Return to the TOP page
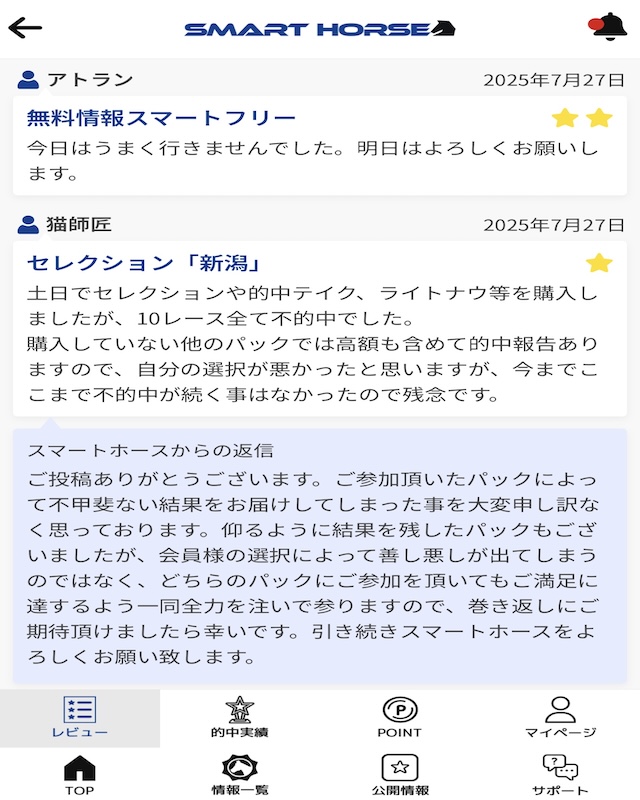The height and width of the screenshot is (800, 640). (79, 775)
